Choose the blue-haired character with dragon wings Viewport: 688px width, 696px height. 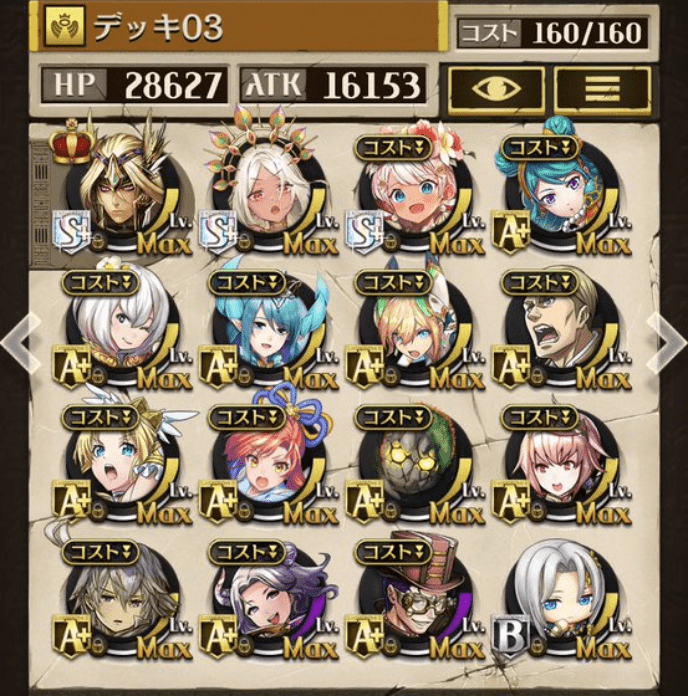click(x=264, y=324)
